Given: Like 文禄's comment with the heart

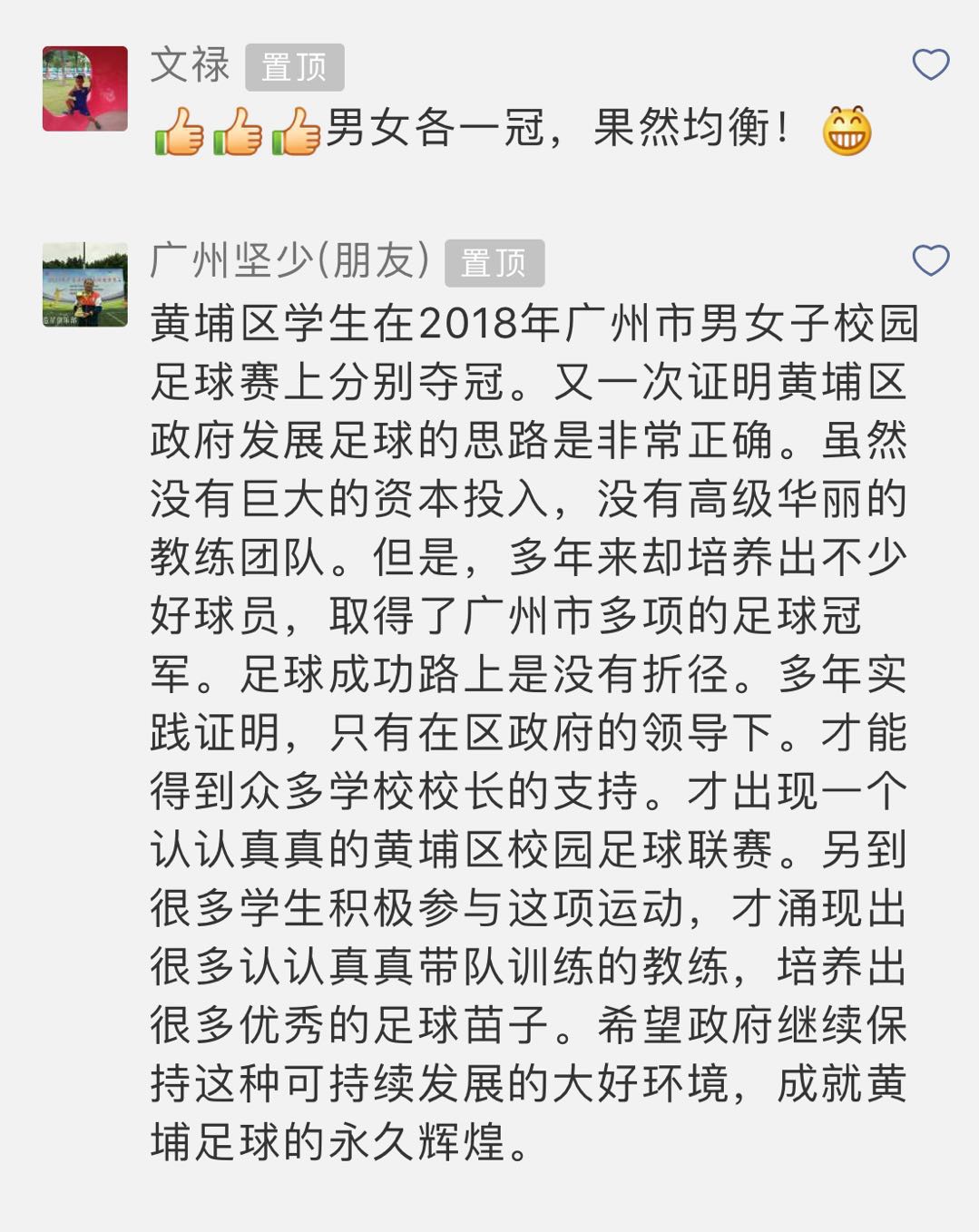Looking at the screenshot, I should pyautogui.click(x=930, y=65).
